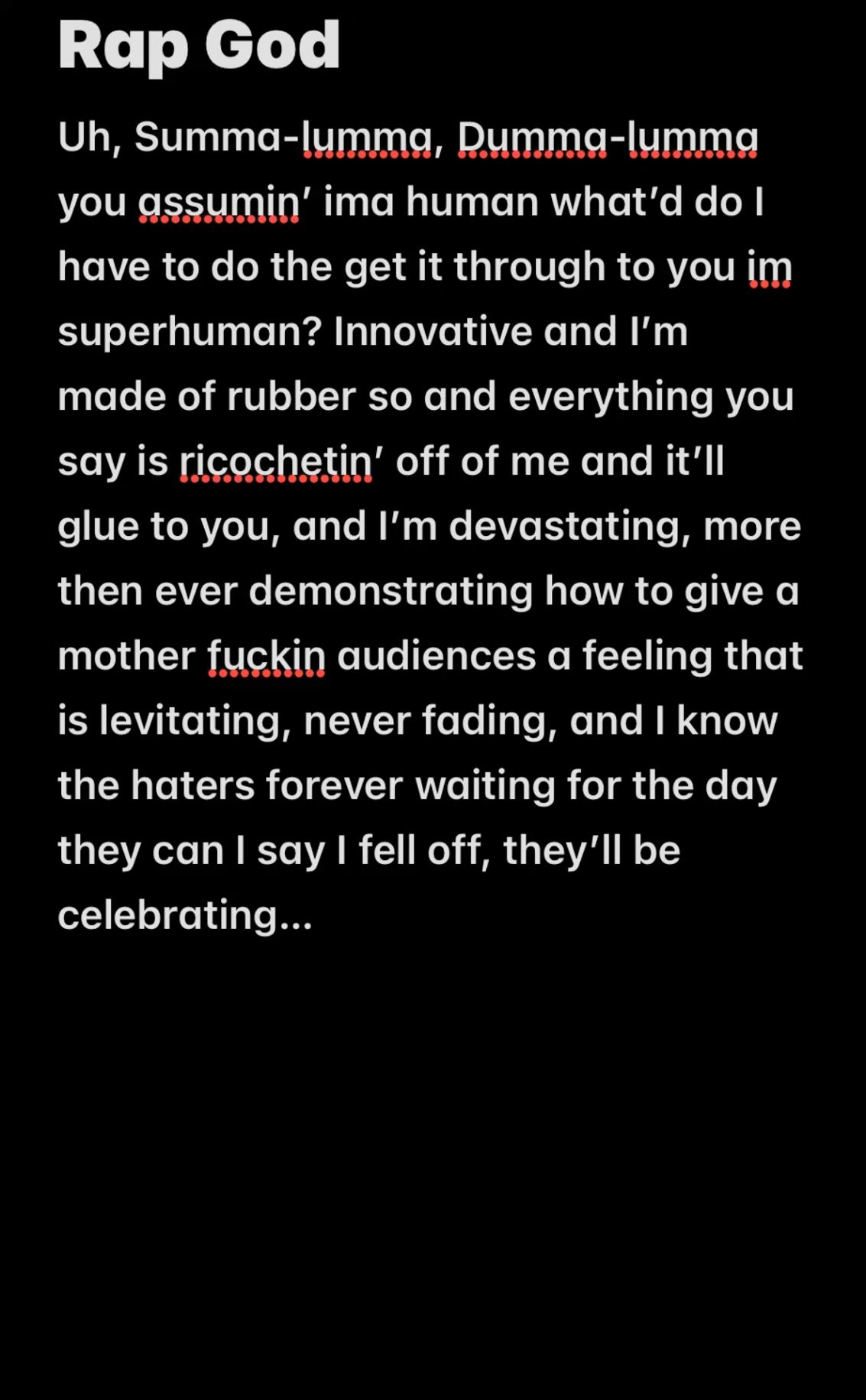Viewport: 866px width, 1400px height.
Task: Tap the note body text to edit
Action: [x=428, y=526]
